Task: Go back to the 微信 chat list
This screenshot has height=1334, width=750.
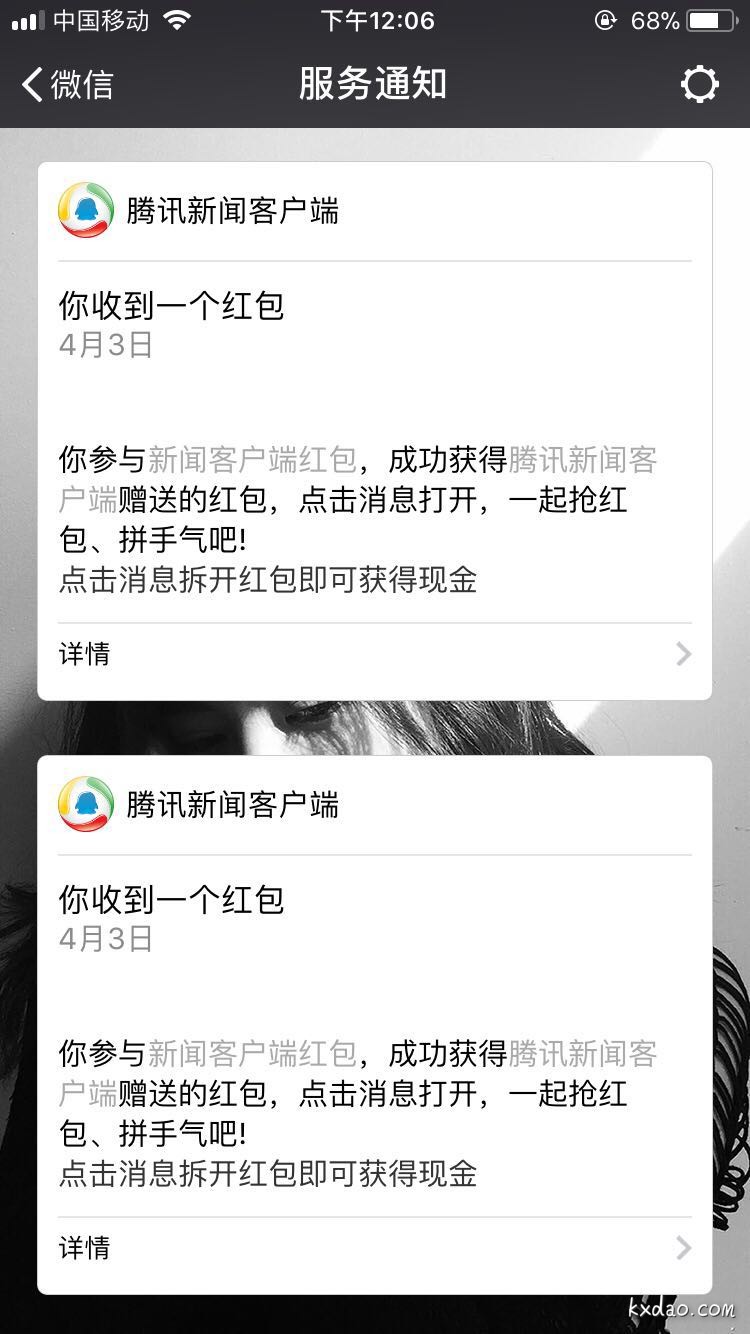Action: coord(68,85)
